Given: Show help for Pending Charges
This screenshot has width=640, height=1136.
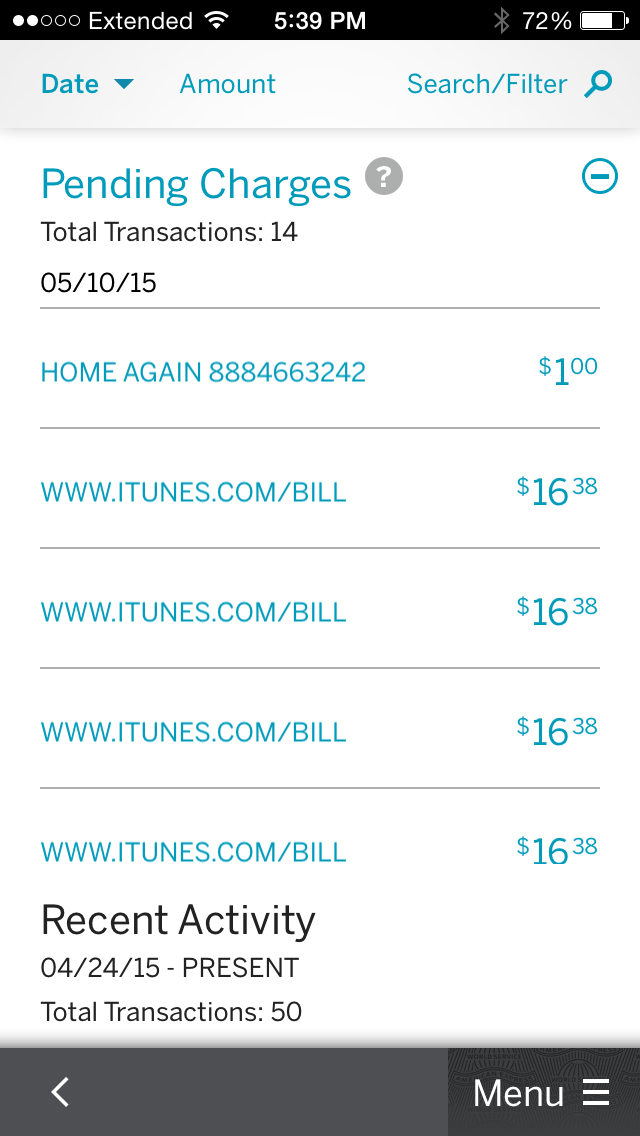Looking at the screenshot, I should [384, 177].
